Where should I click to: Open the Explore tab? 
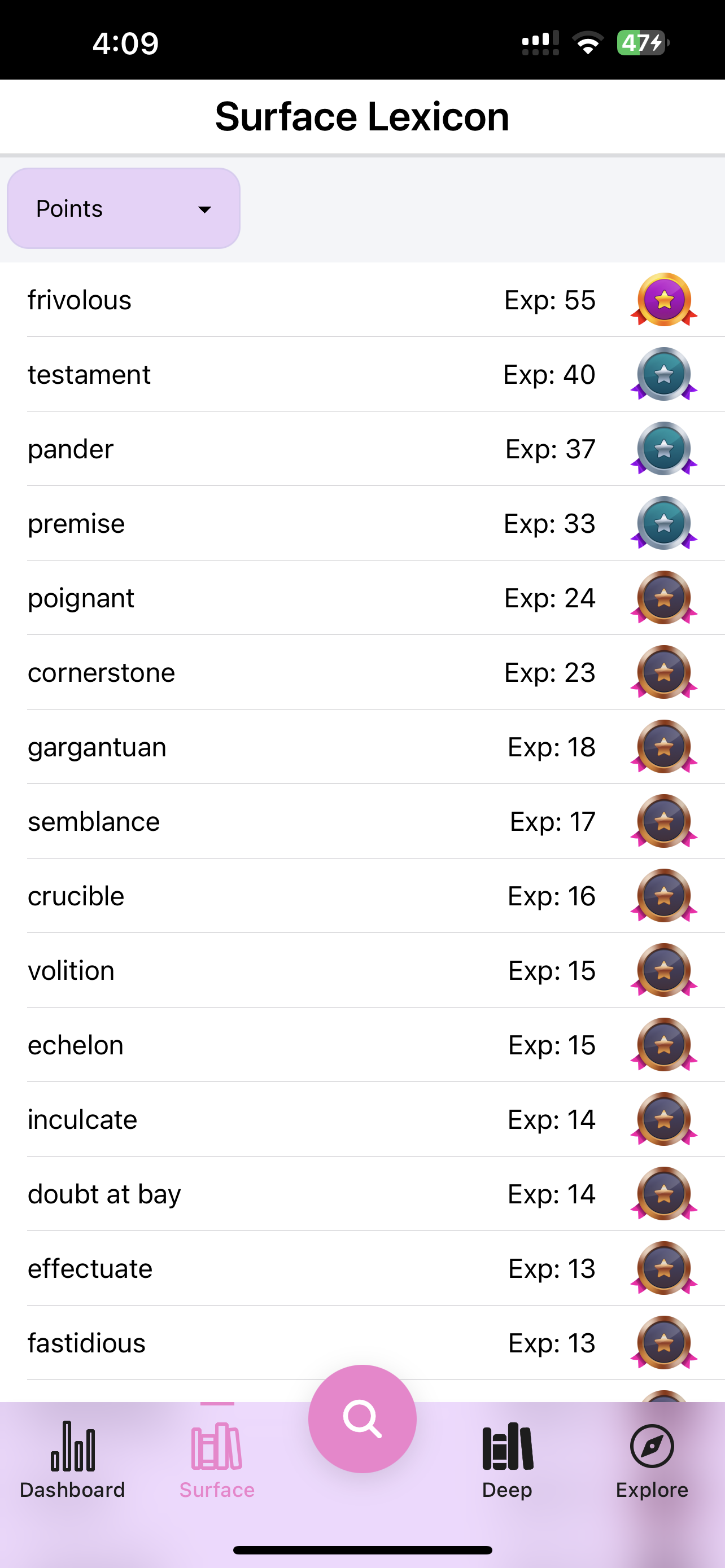(652, 1461)
